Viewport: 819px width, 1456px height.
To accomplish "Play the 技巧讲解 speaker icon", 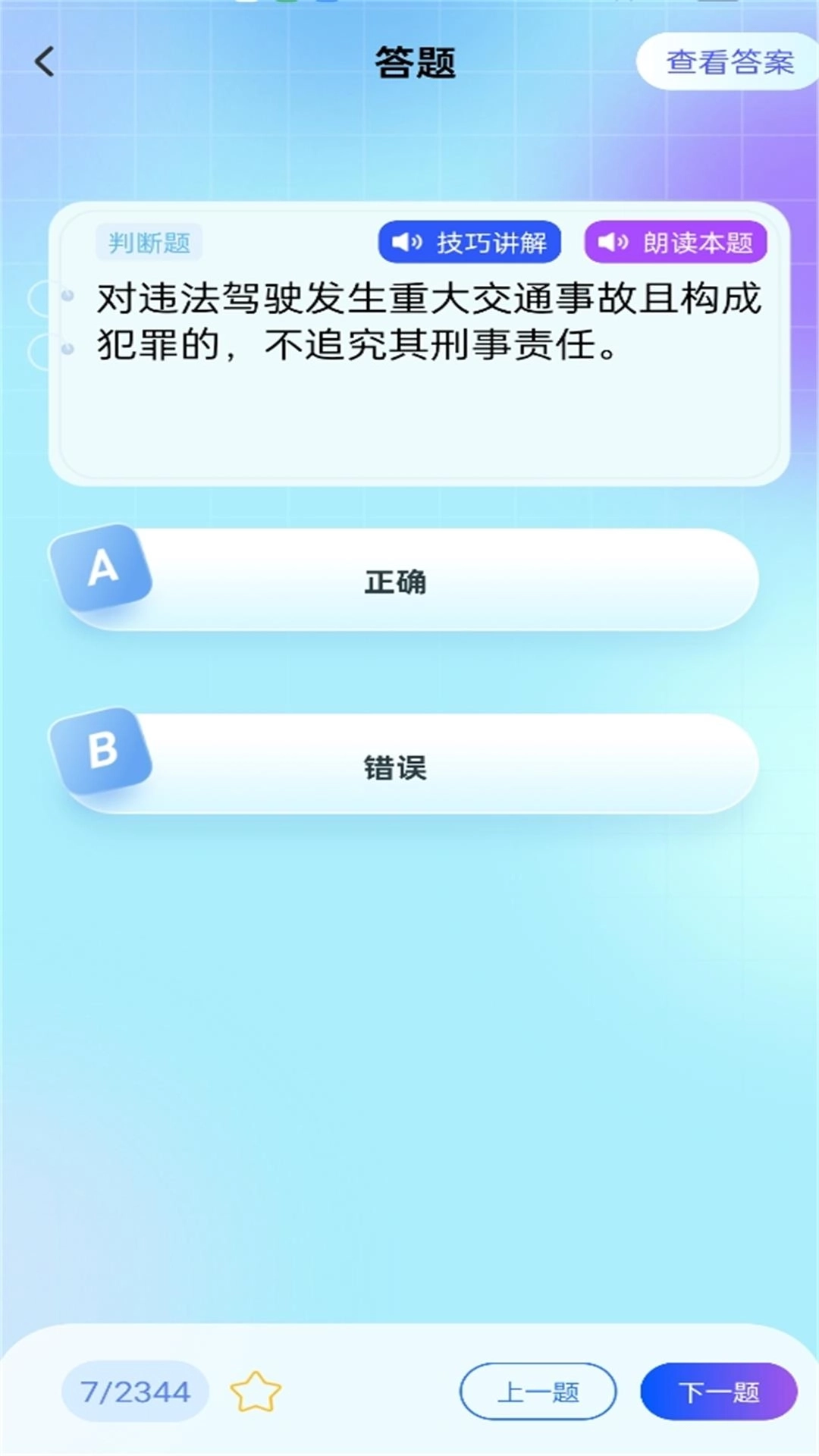I will tap(406, 242).
